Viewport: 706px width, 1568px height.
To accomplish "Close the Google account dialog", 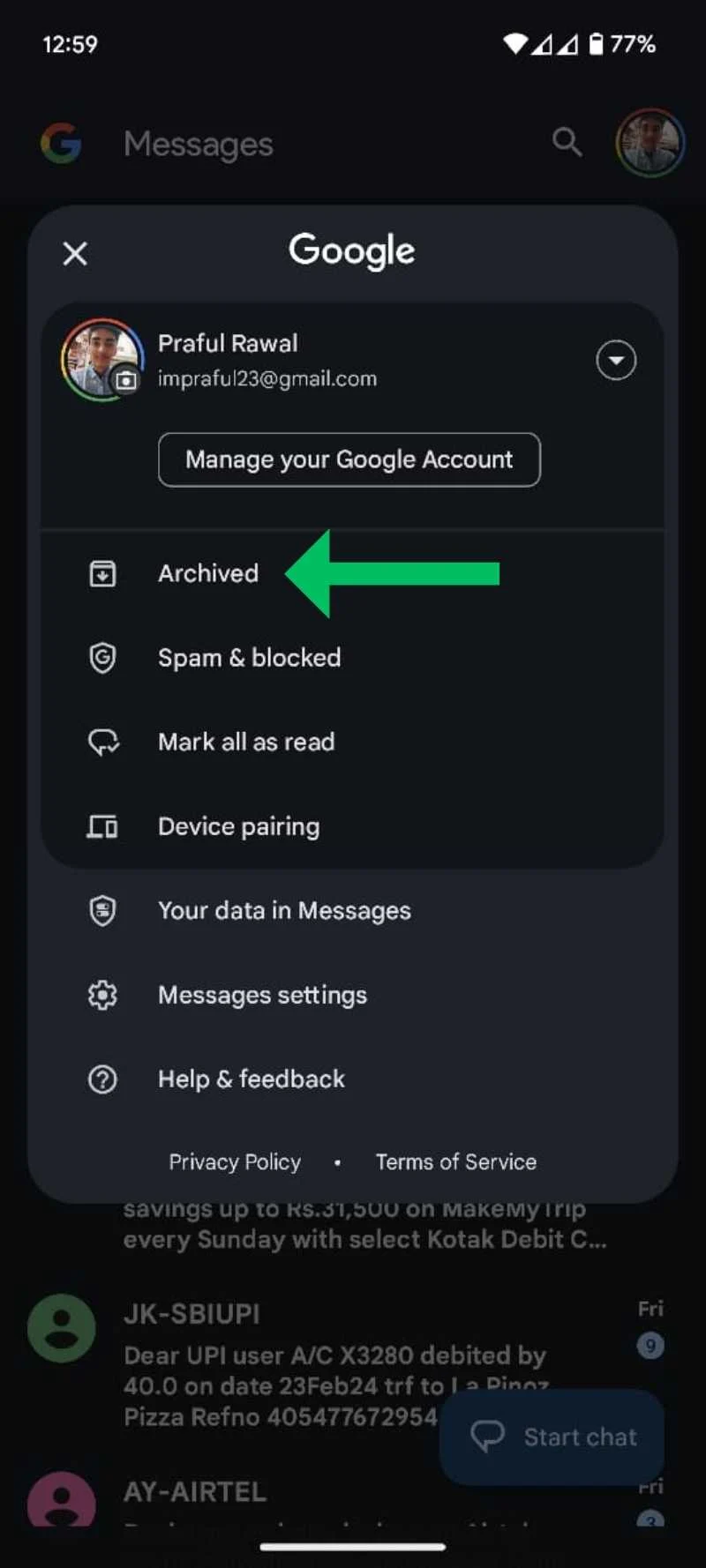I will click(75, 254).
